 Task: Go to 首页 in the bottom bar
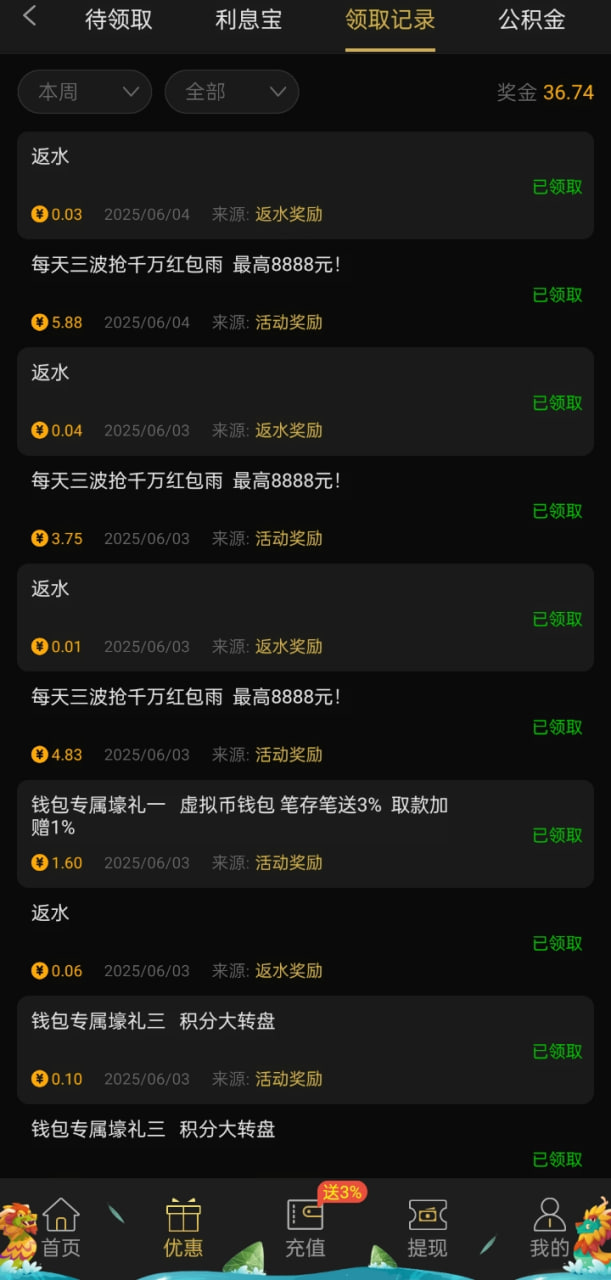[61, 1228]
